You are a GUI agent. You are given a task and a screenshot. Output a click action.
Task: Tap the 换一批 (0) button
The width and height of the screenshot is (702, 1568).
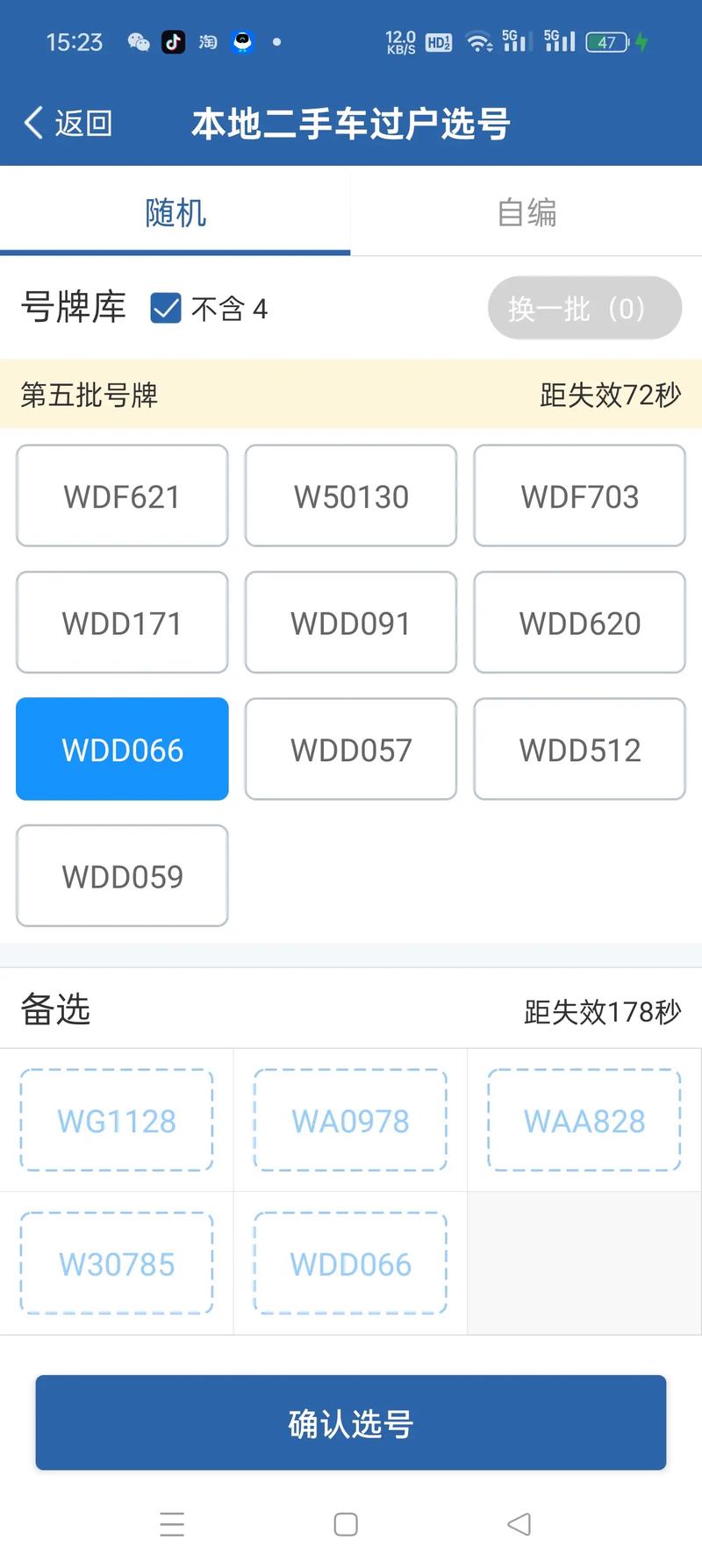pos(584,308)
